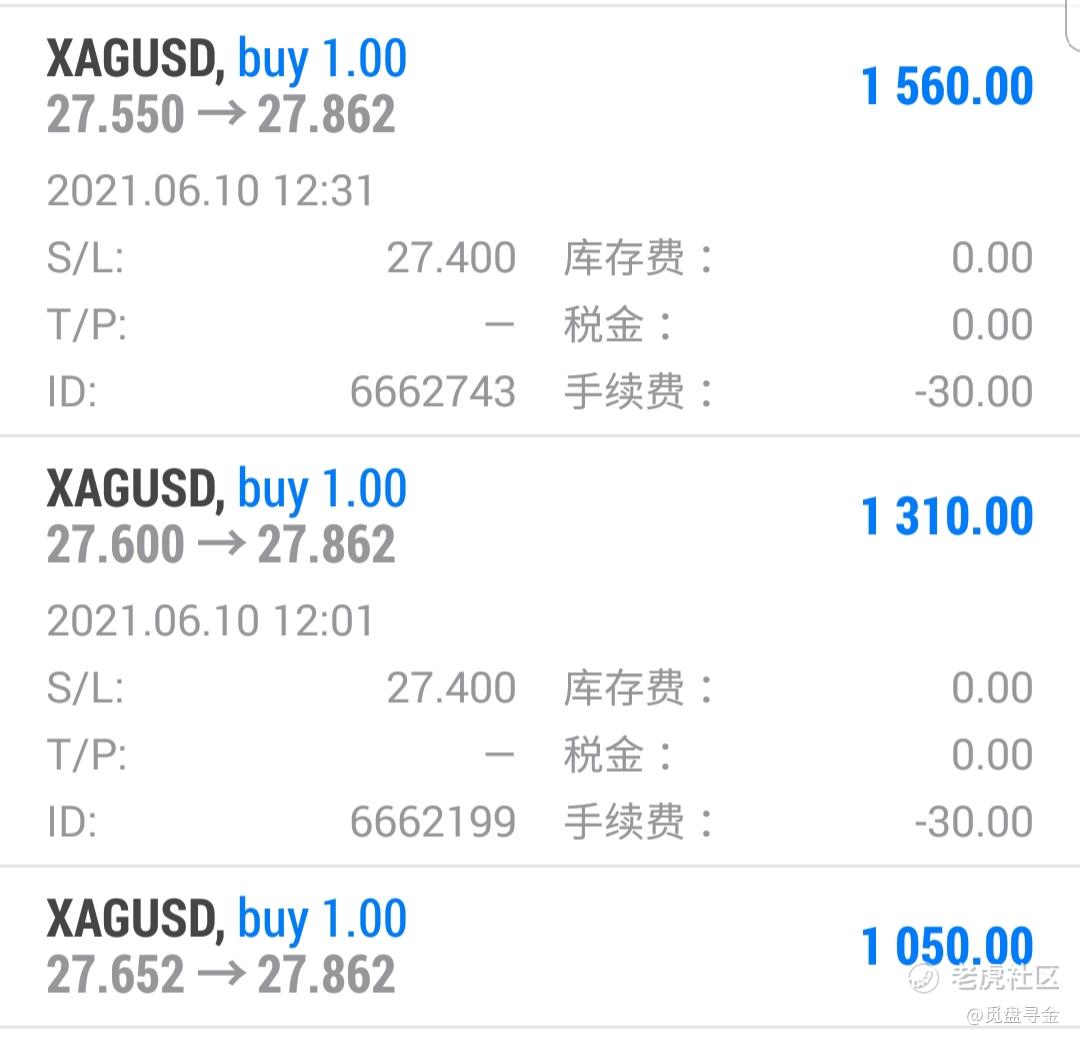This screenshot has height=1040, width=1080.
Task: Select the XAGUSD buy position with ID 6662199
Action: click(540, 518)
